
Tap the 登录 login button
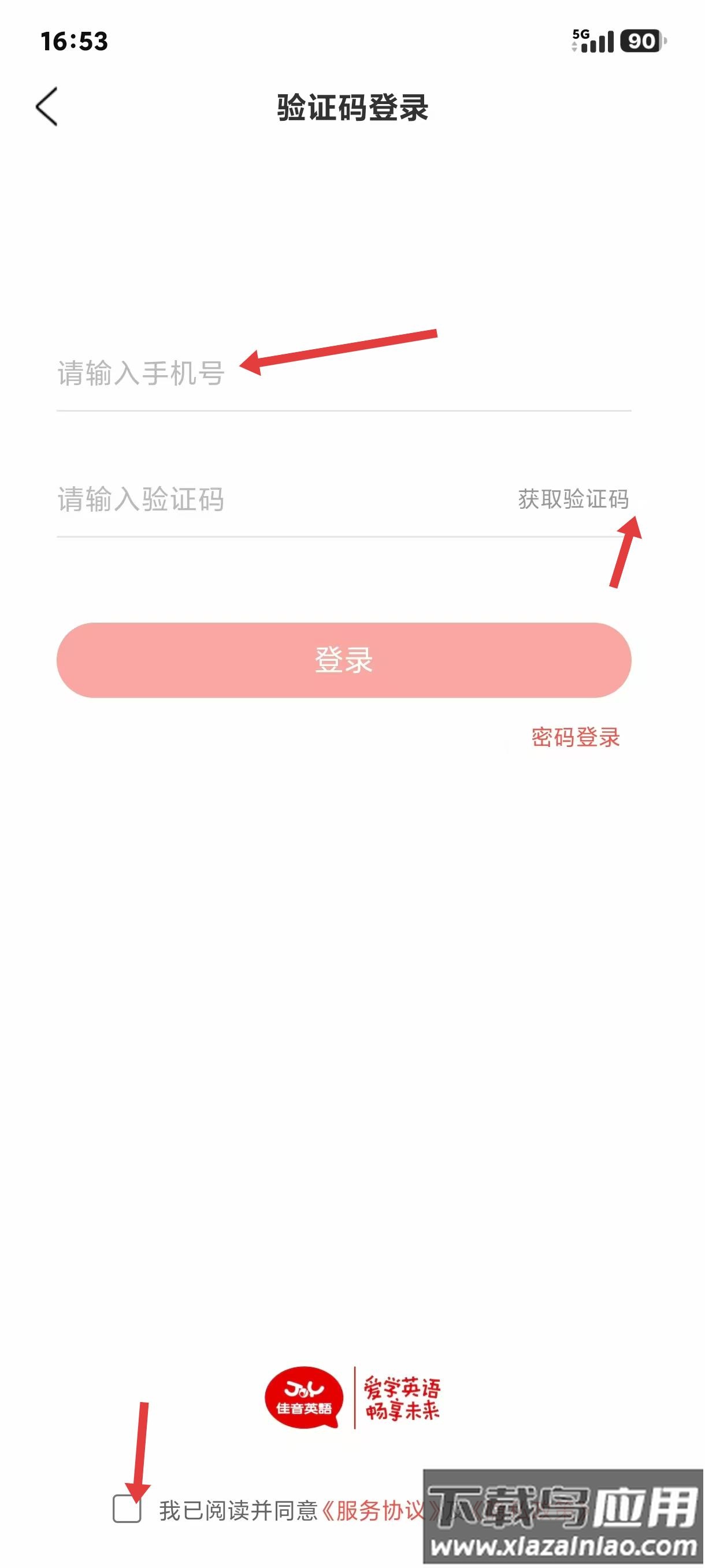pyautogui.click(x=344, y=660)
